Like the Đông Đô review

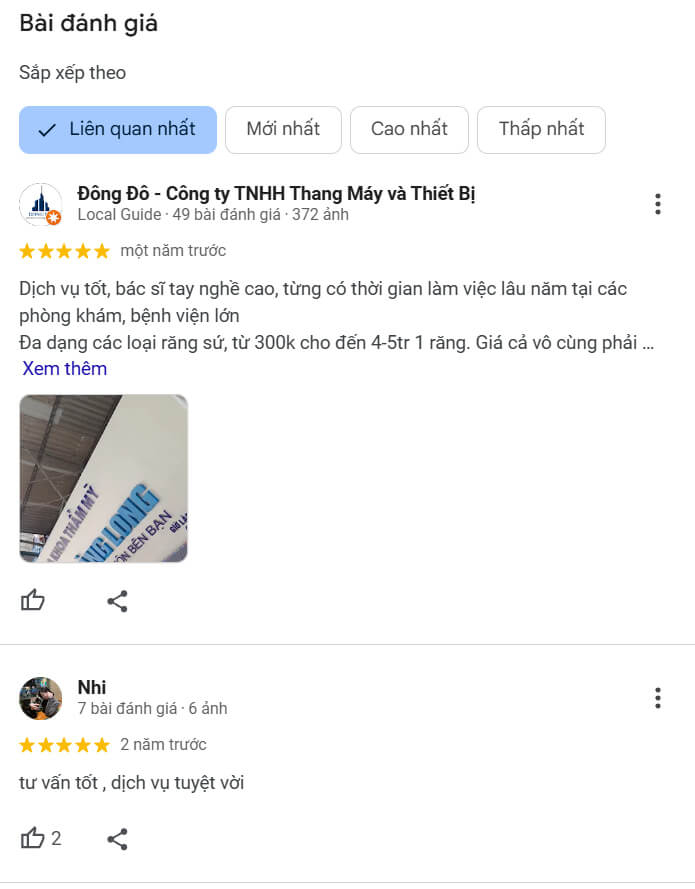pyautogui.click(x=33, y=600)
